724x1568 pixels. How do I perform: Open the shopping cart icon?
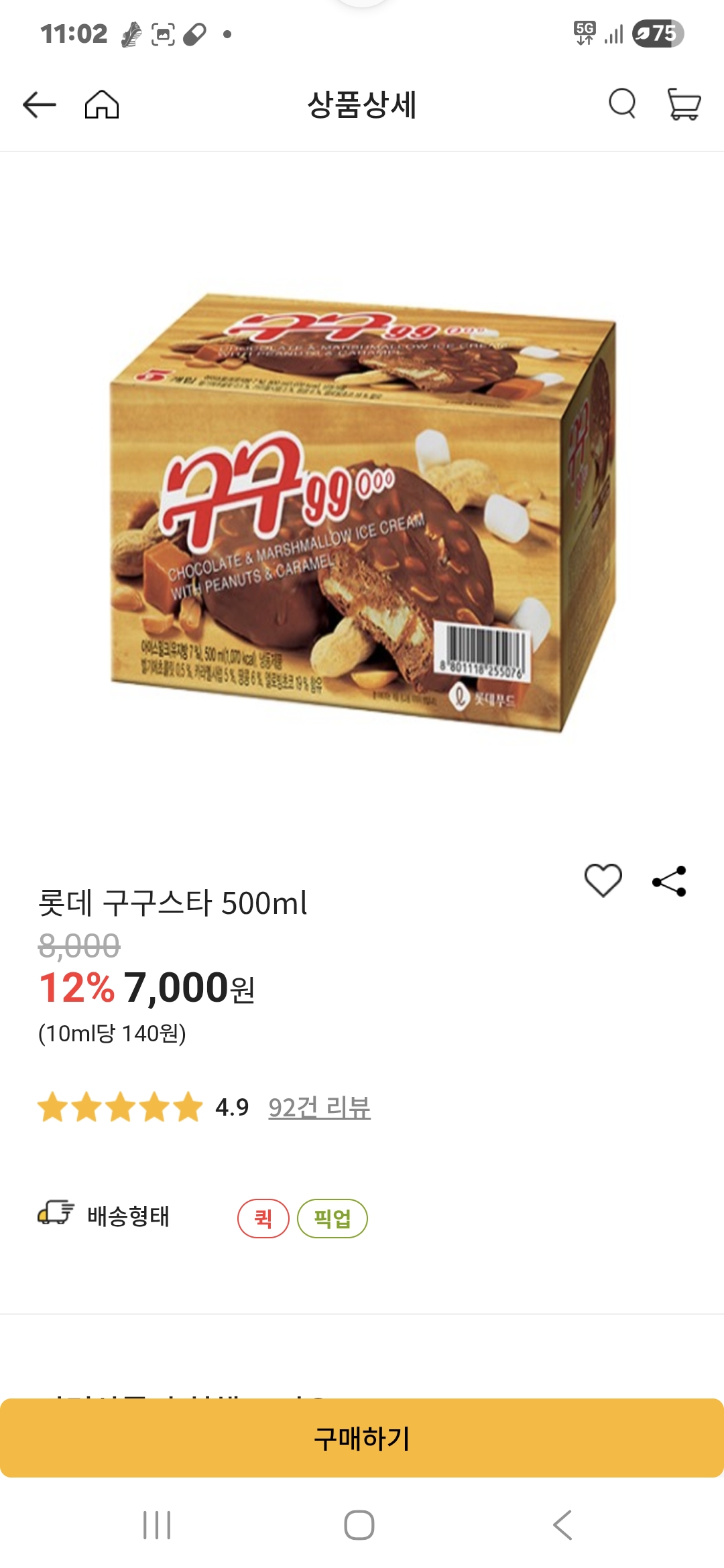pos(682,105)
